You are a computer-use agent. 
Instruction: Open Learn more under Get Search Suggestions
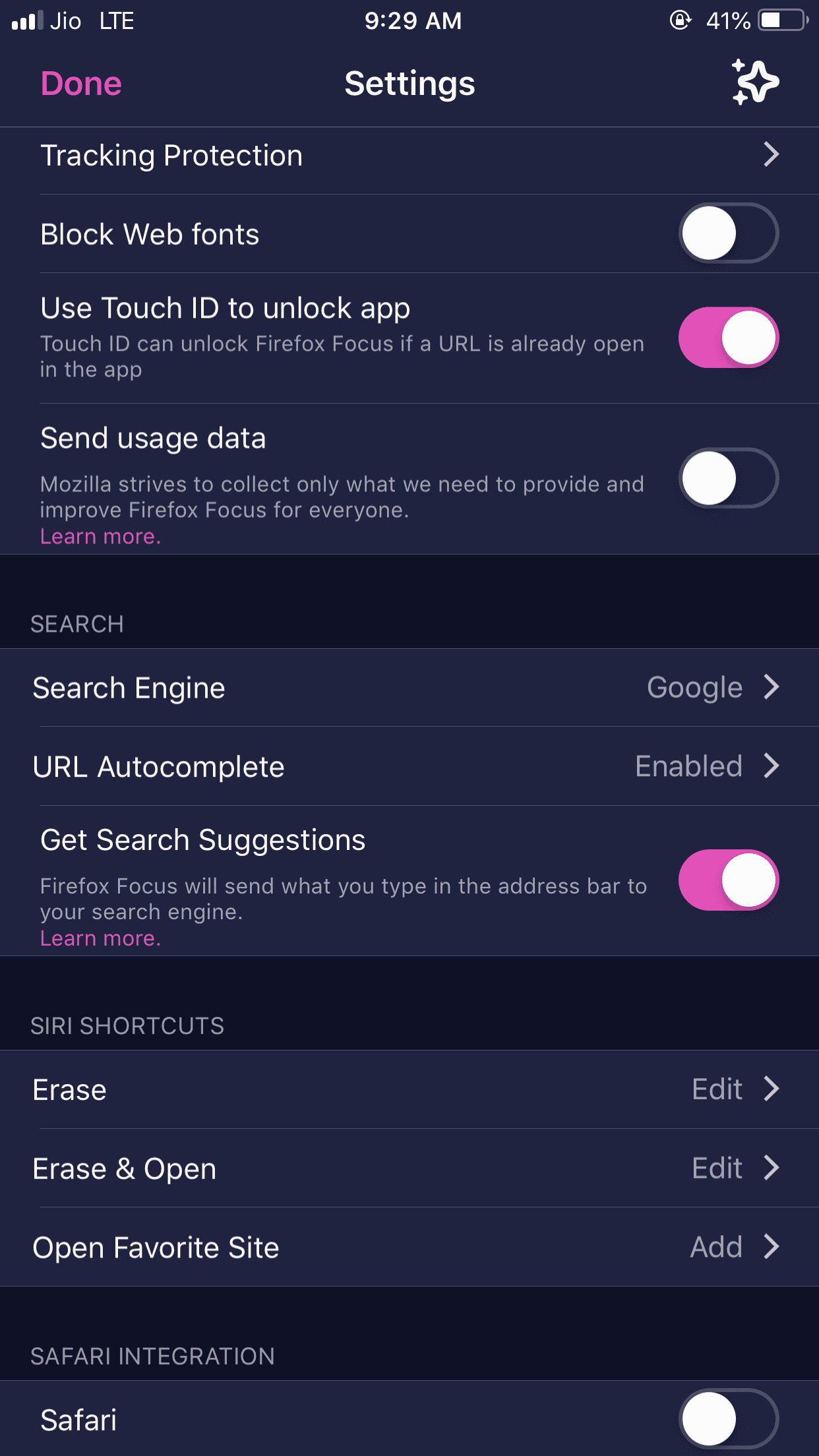[x=100, y=938]
